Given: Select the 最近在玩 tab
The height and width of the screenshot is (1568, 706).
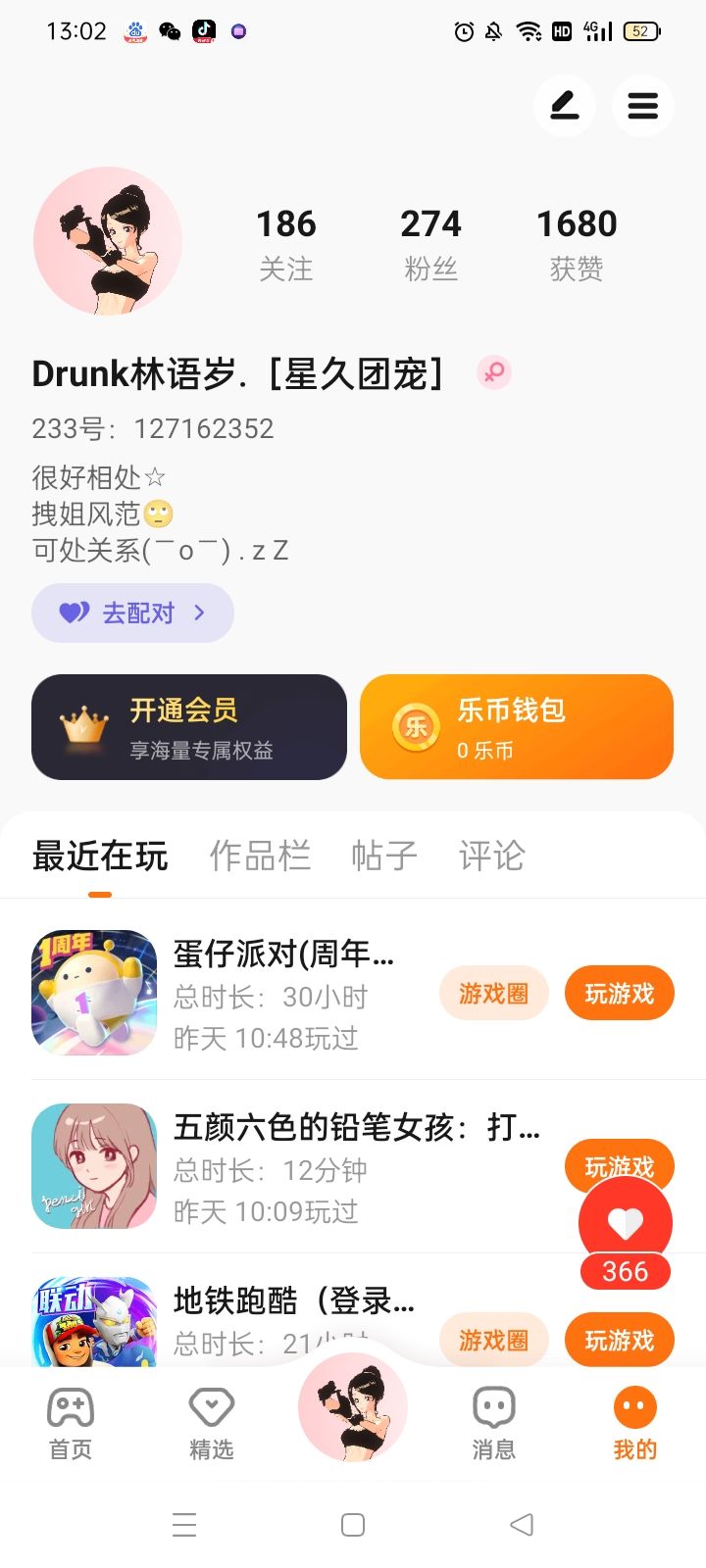Looking at the screenshot, I should 100,856.
